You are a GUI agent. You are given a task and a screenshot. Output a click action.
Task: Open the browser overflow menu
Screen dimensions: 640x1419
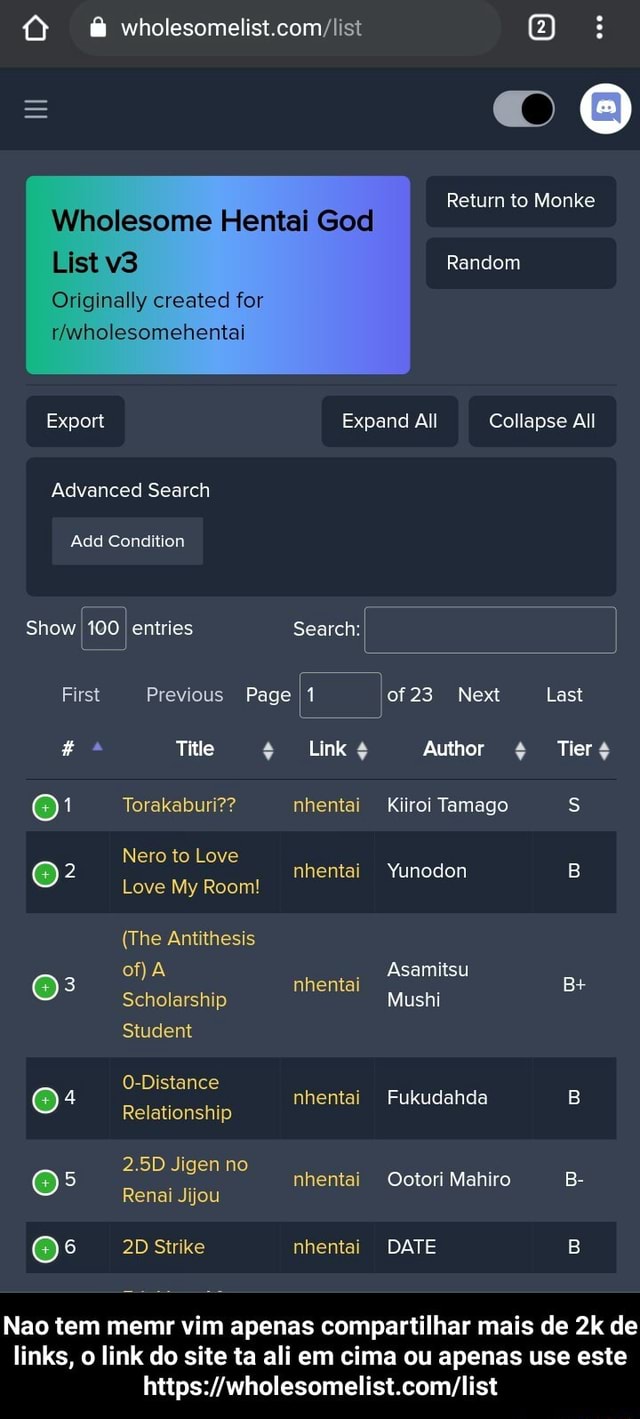[x=599, y=28]
